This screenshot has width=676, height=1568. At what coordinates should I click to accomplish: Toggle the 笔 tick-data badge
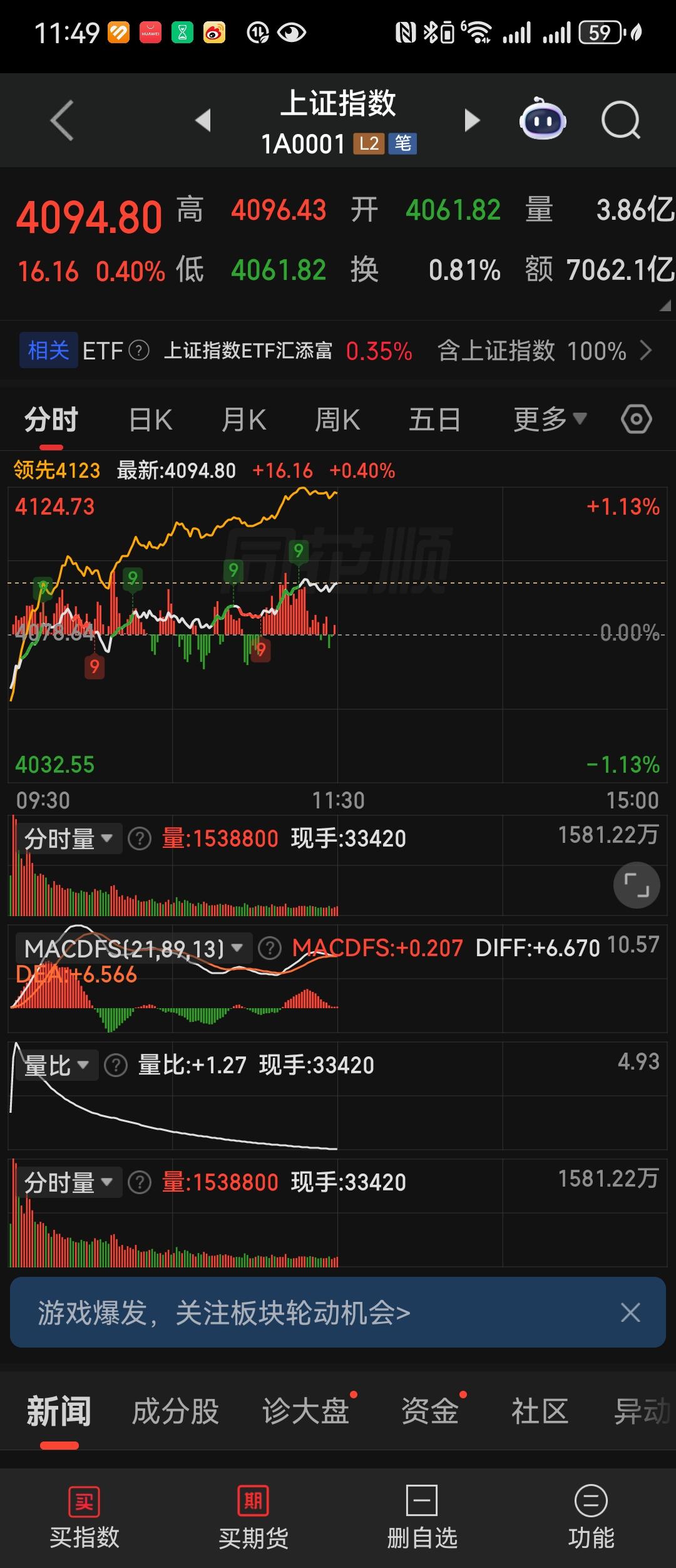402,143
